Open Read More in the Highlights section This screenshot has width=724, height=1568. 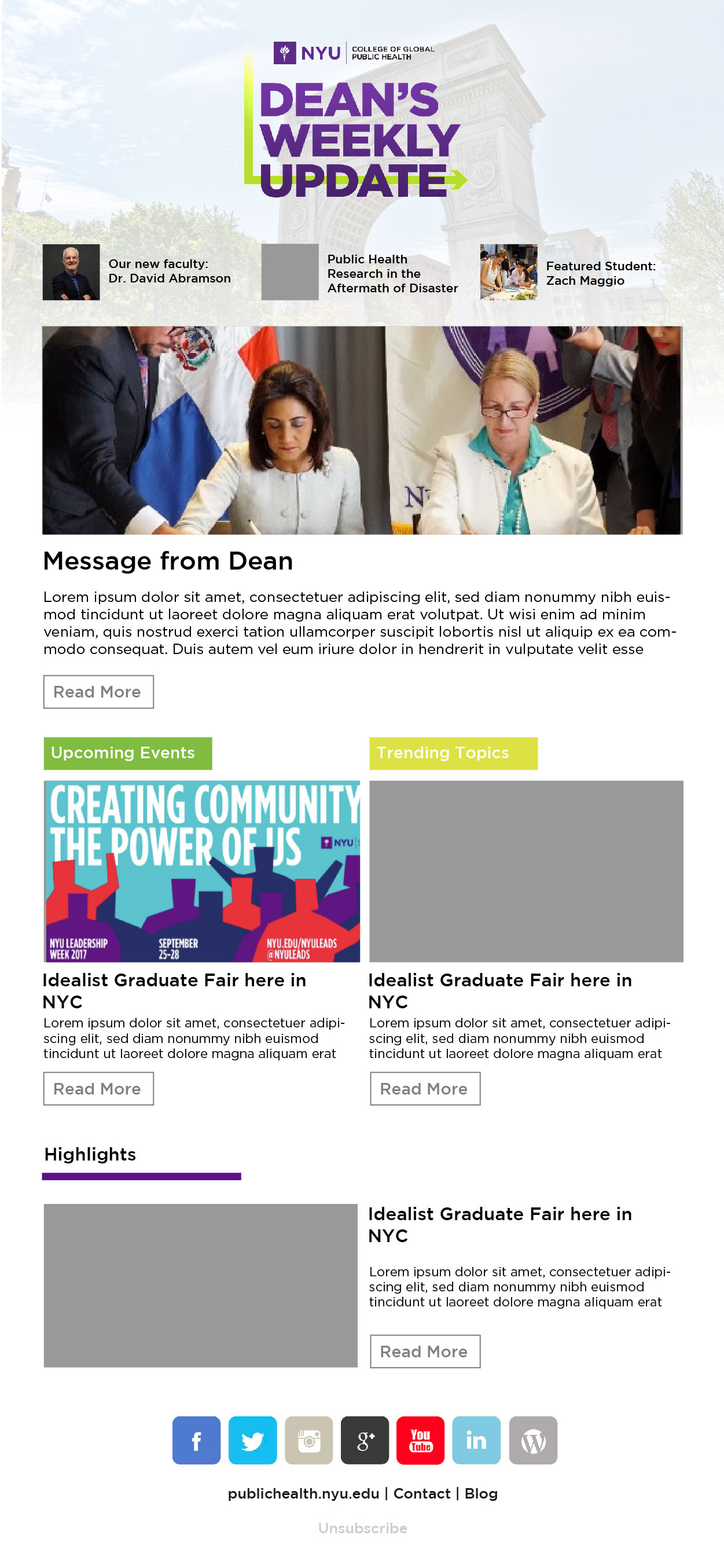pyautogui.click(x=425, y=1352)
